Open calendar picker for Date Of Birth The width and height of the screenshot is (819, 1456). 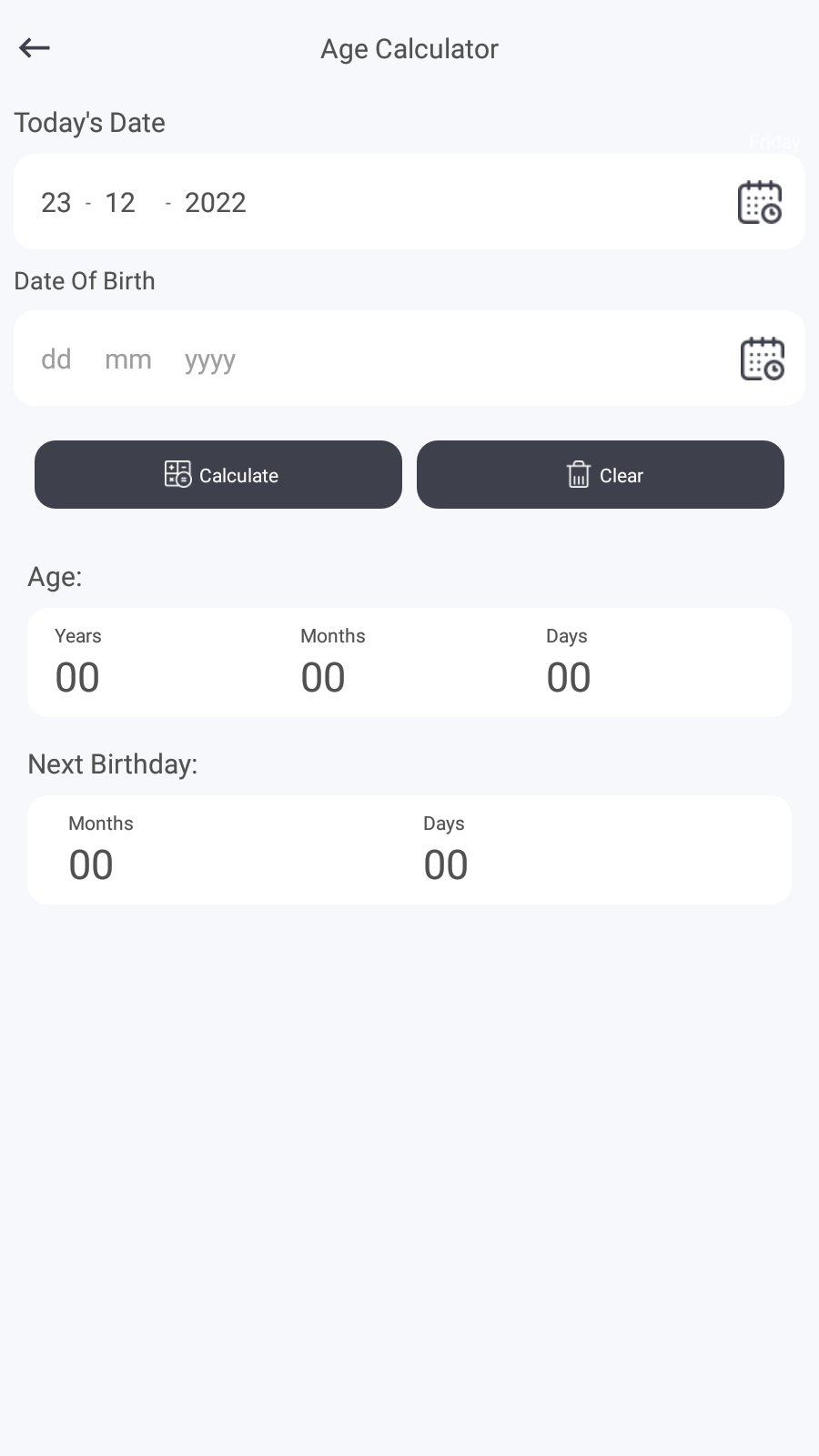pos(762,359)
